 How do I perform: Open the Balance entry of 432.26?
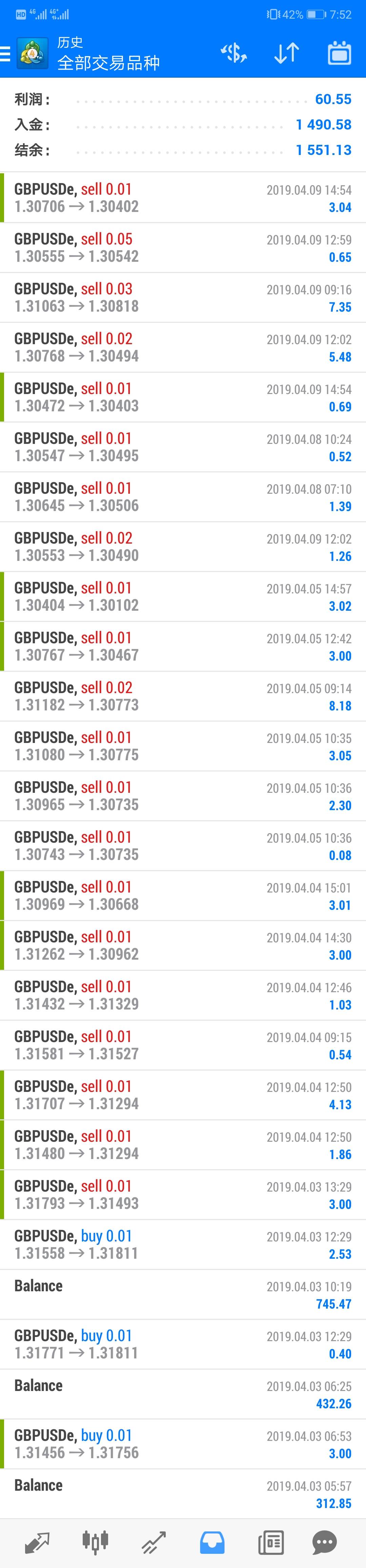point(183,1394)
